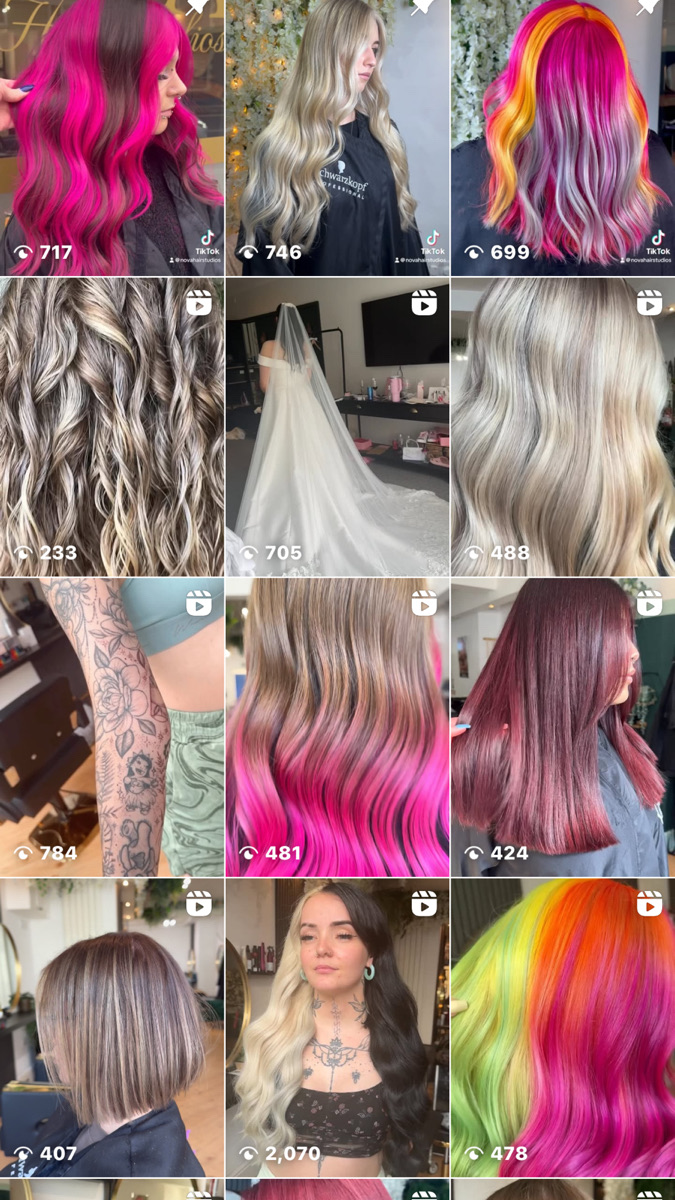Open the burgundy hair reel with 424 views
Screen dimensions: 675x1200
click(563, 727)
